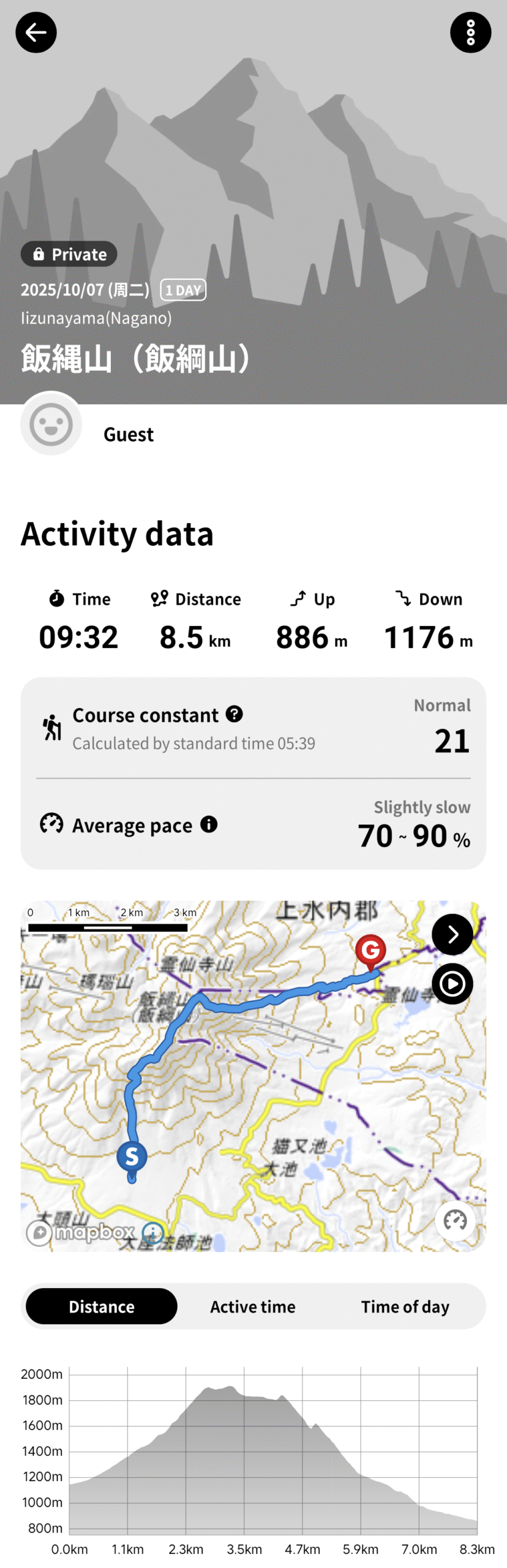Show Course constant help info
This screenshot has width=507, height=1568.
pos(235,714)
